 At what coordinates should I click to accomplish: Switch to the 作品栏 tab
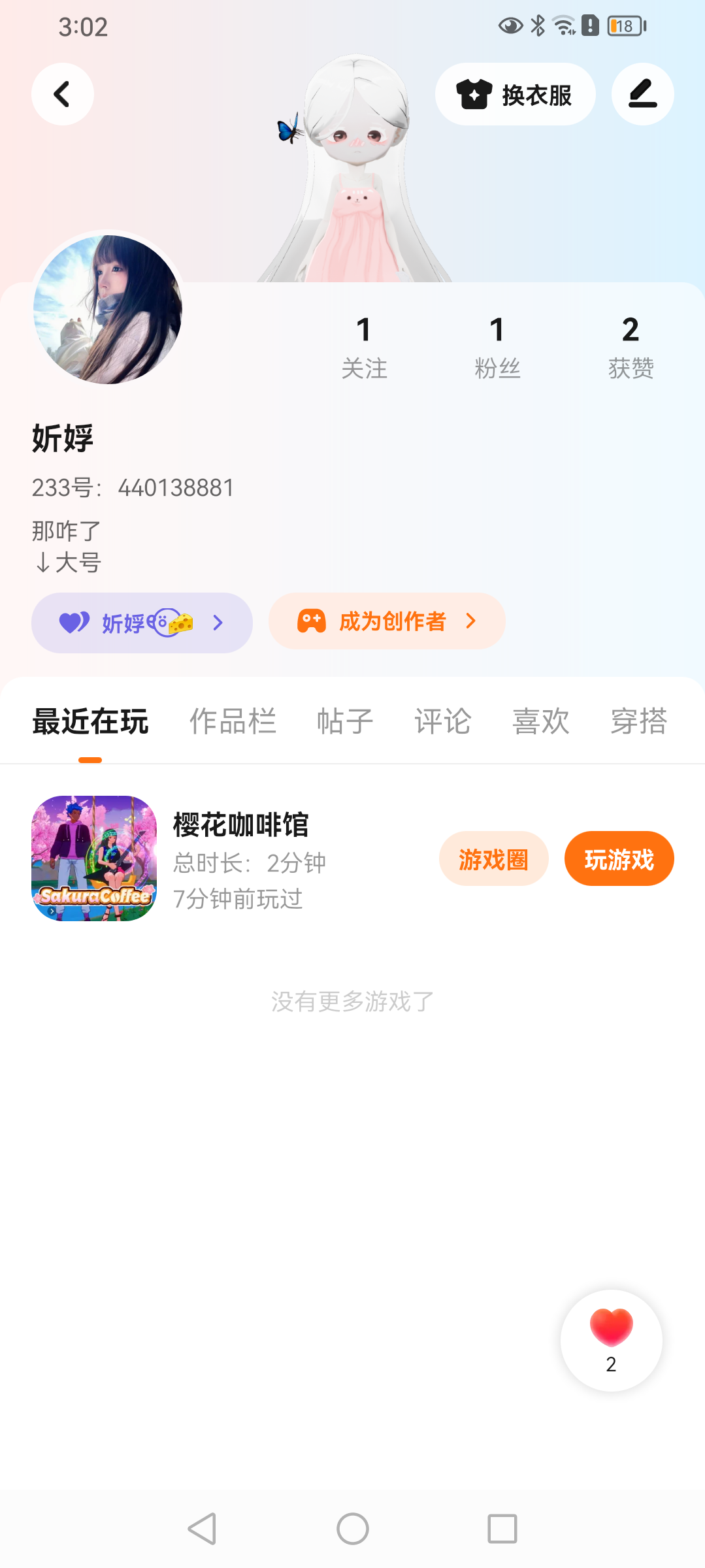233,722
